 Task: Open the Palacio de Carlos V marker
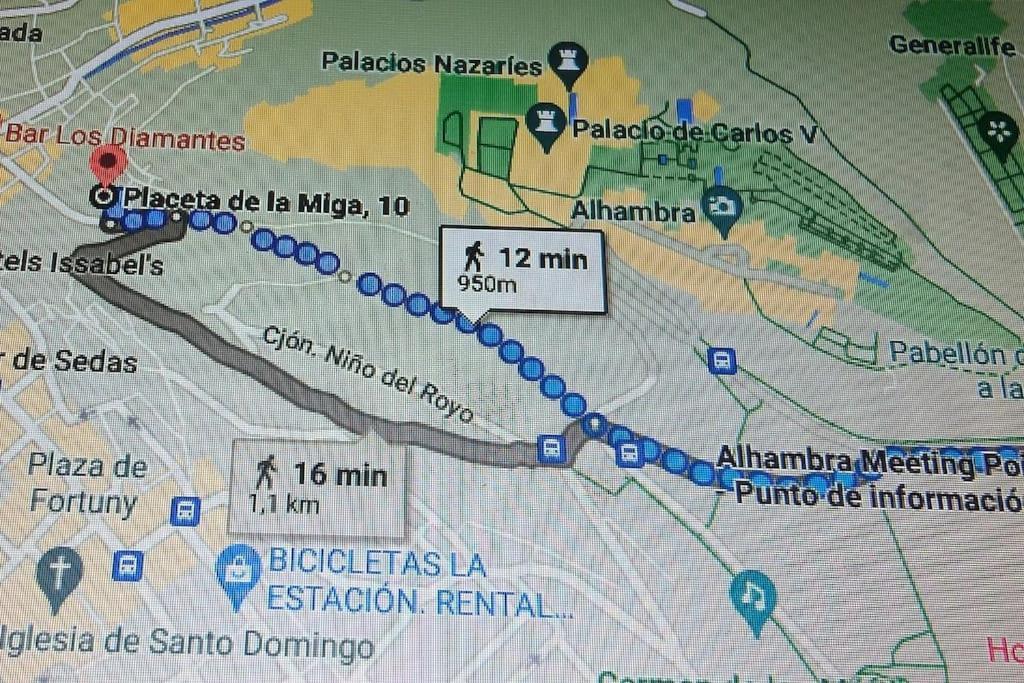pyautogui.click(x=546, y=124)
